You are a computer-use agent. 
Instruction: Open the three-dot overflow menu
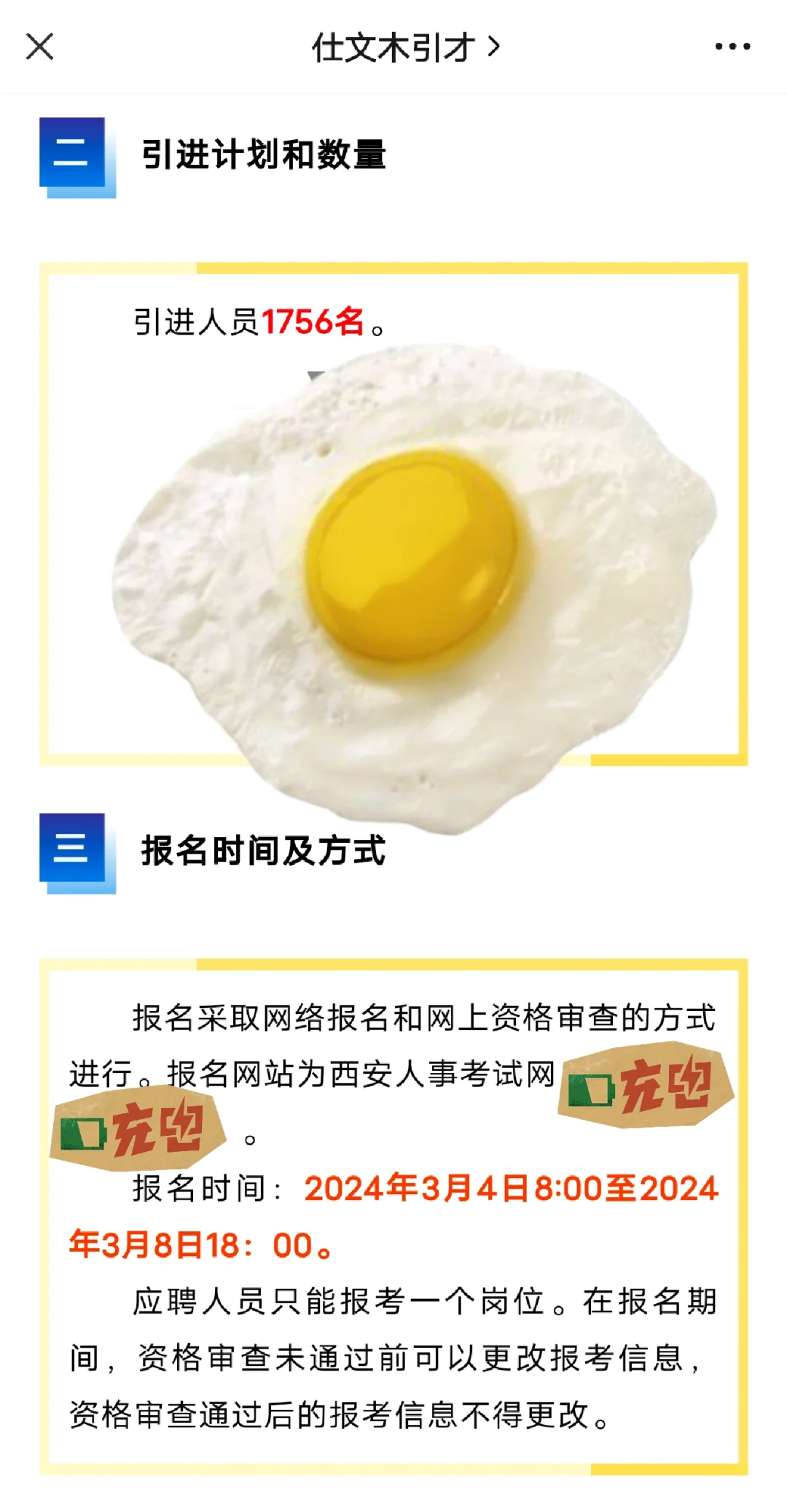[732, 47]
